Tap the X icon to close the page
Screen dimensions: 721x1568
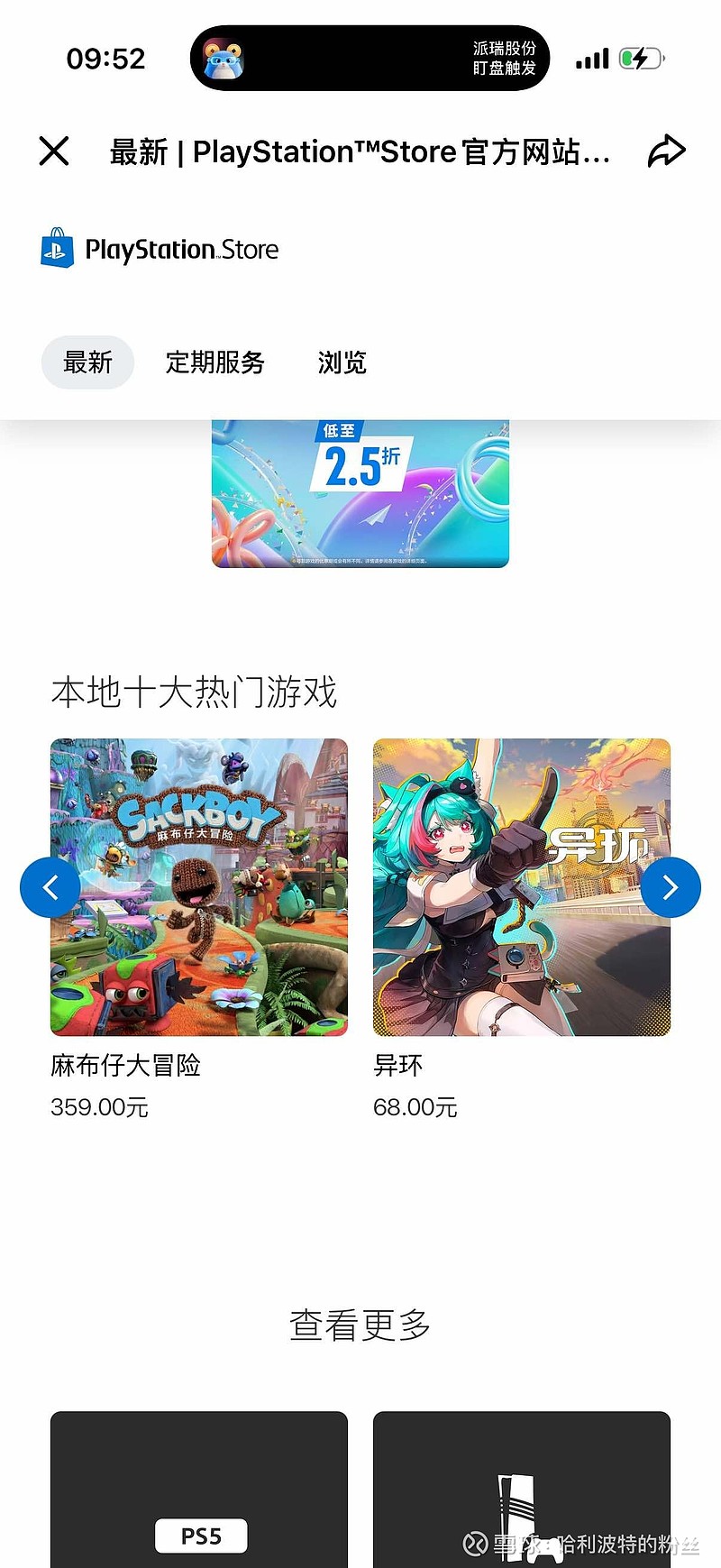(x=54, y=151)
